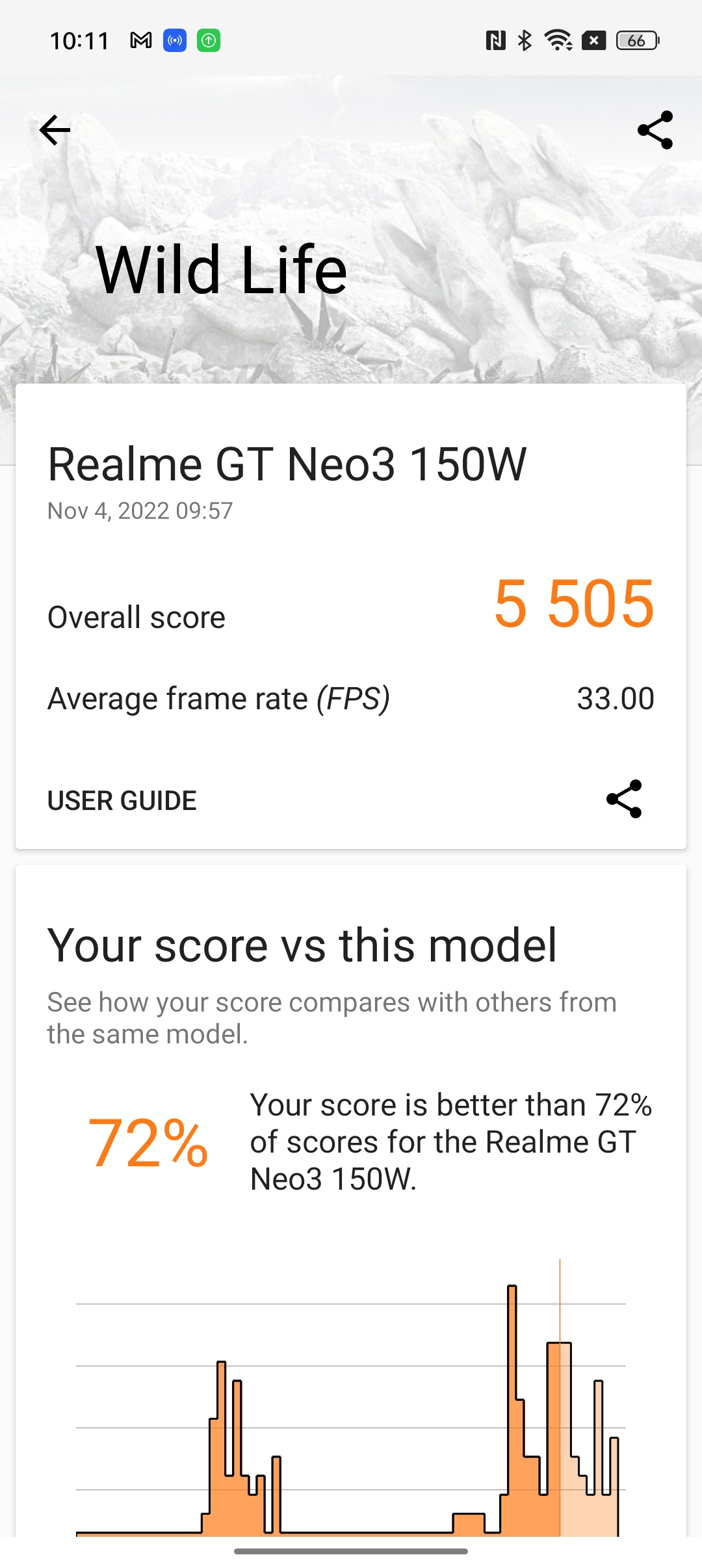Open the USER GUIDE
Viewport: 702px width, 1568px height.
click(x=122, y=800)
